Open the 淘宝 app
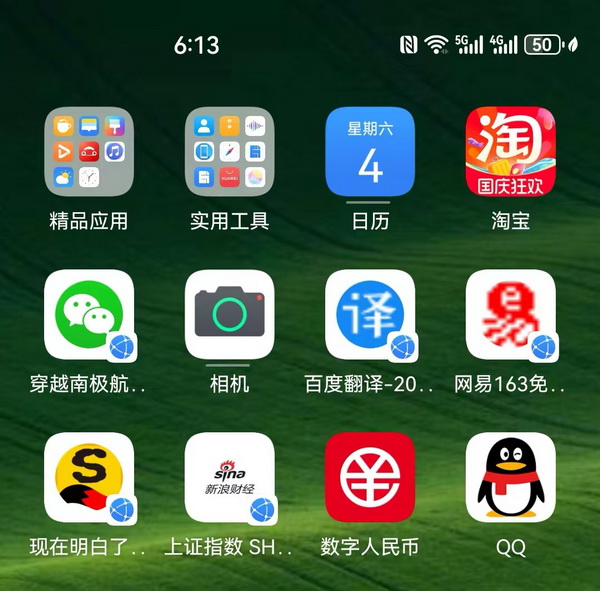 (510, 151)
